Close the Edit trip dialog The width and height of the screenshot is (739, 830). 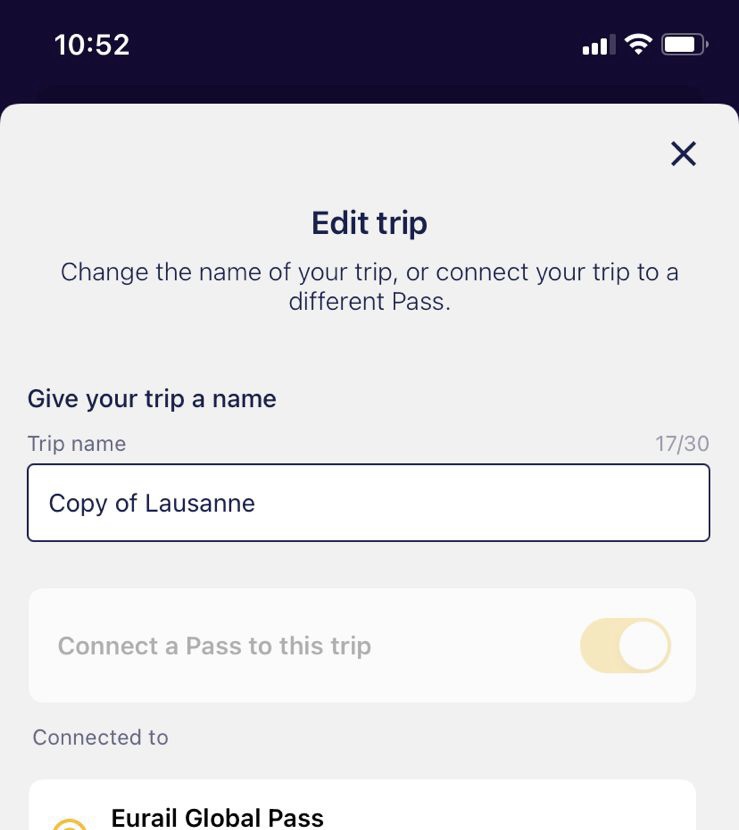click(683, 153)
